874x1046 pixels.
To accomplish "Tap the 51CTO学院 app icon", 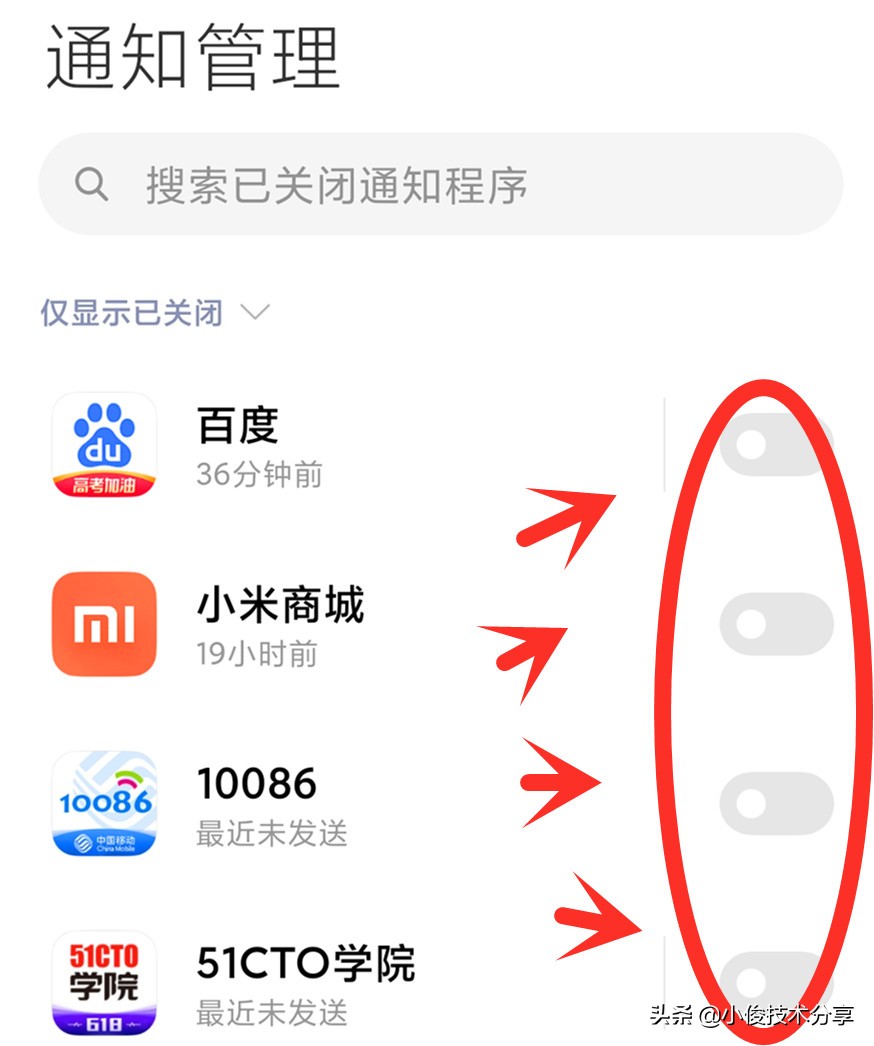I will point(105,982).
